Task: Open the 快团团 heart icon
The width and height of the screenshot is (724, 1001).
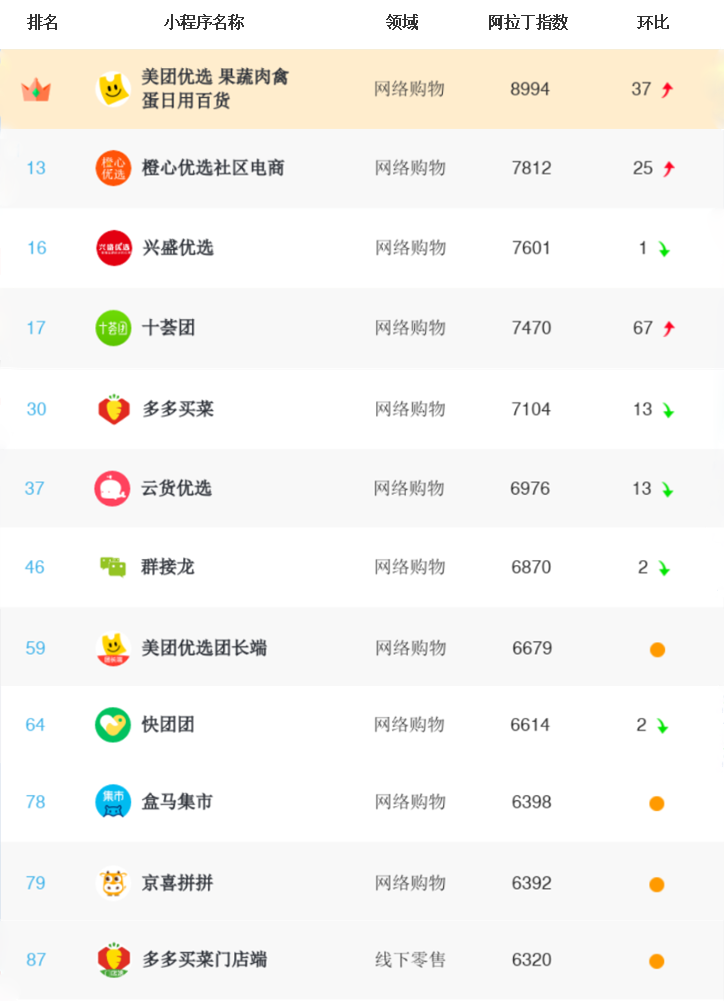Action: (x=113, y=725)
